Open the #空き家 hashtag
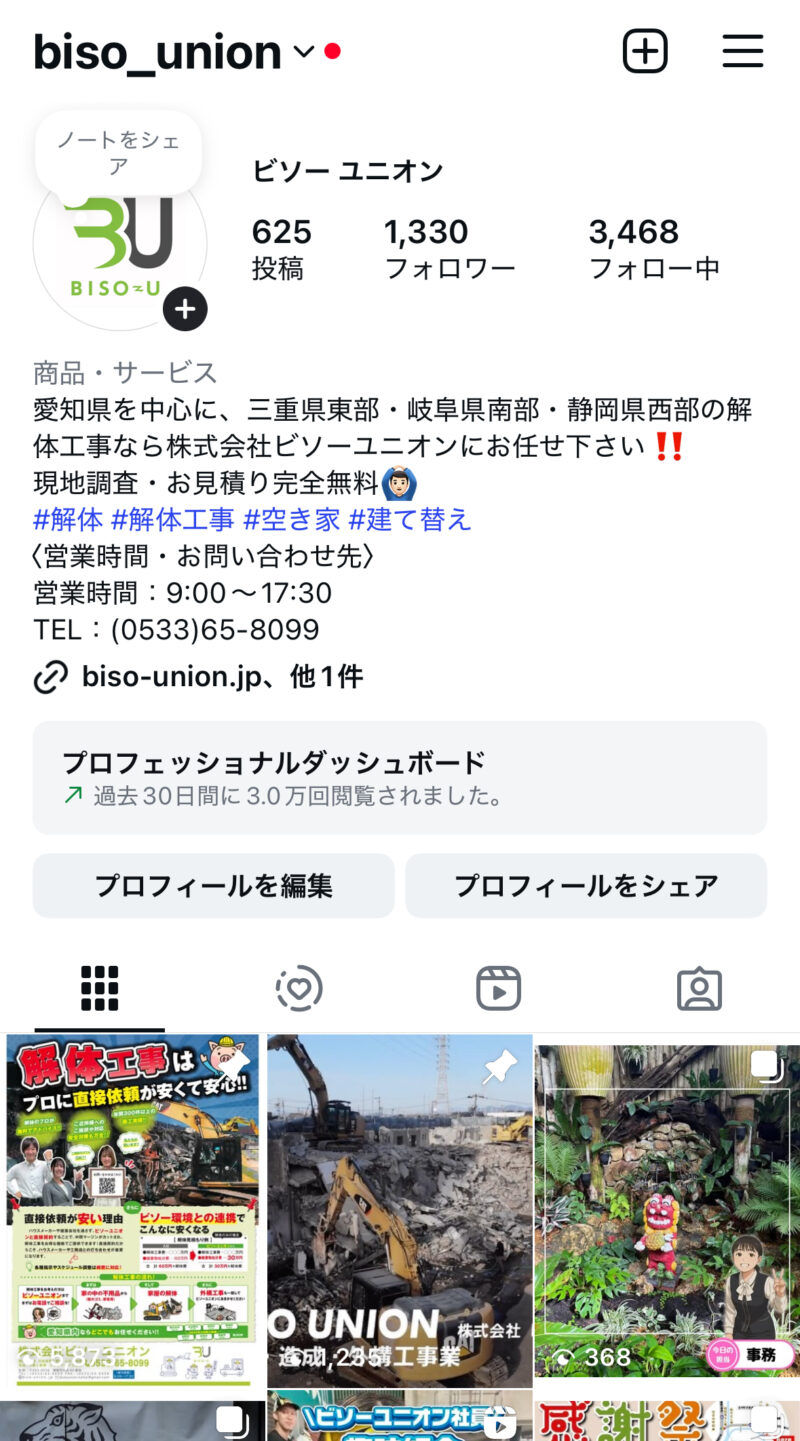This screenshot has width=800, height=1441. pyautogui.click(x=291, y=519)
